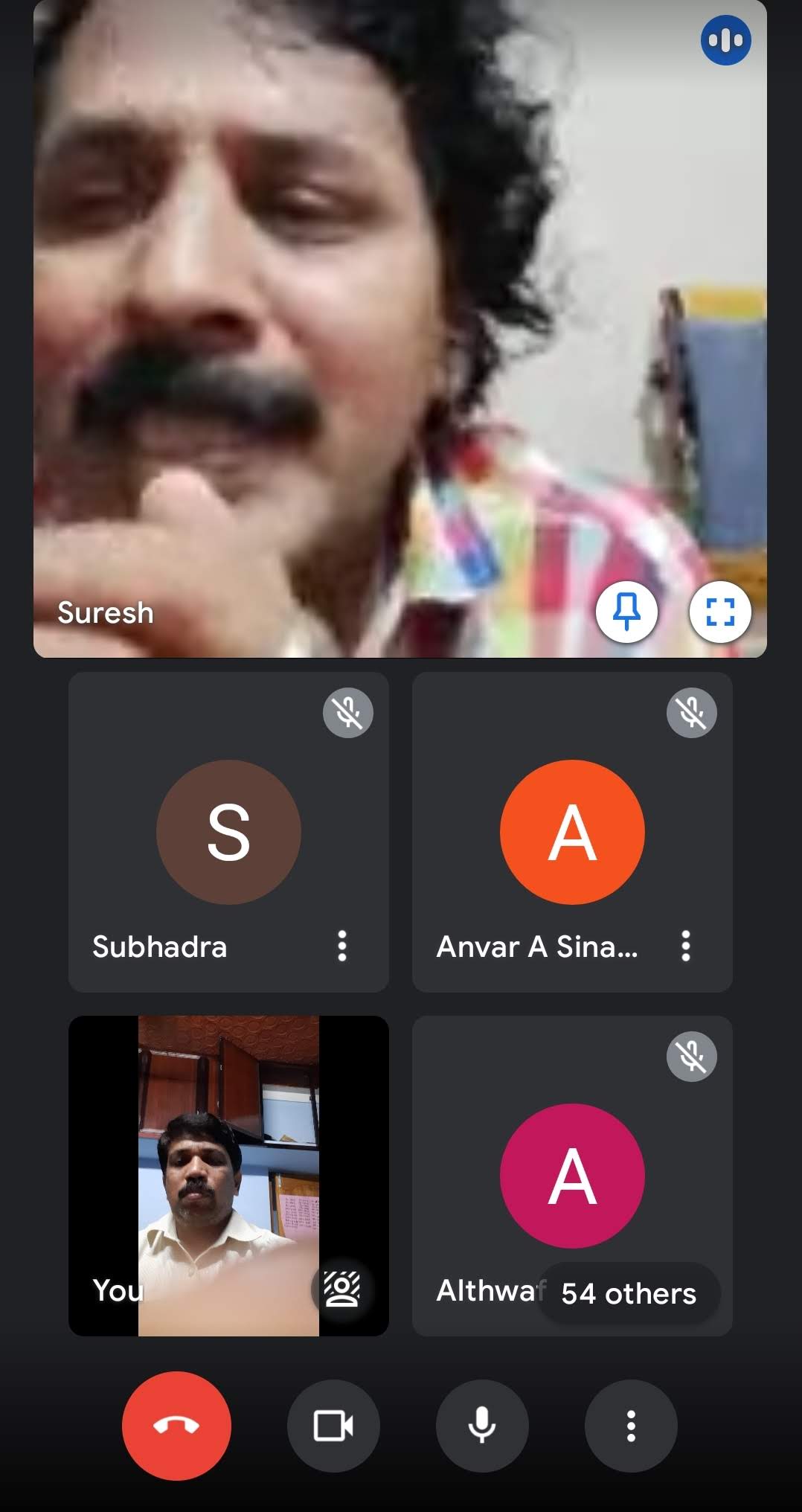Image resolution: width=802 pixels, height=1512 pixels.
Task: Open options for Anvar A Sina
Action: pyautogui.click(x=686, y=946)
